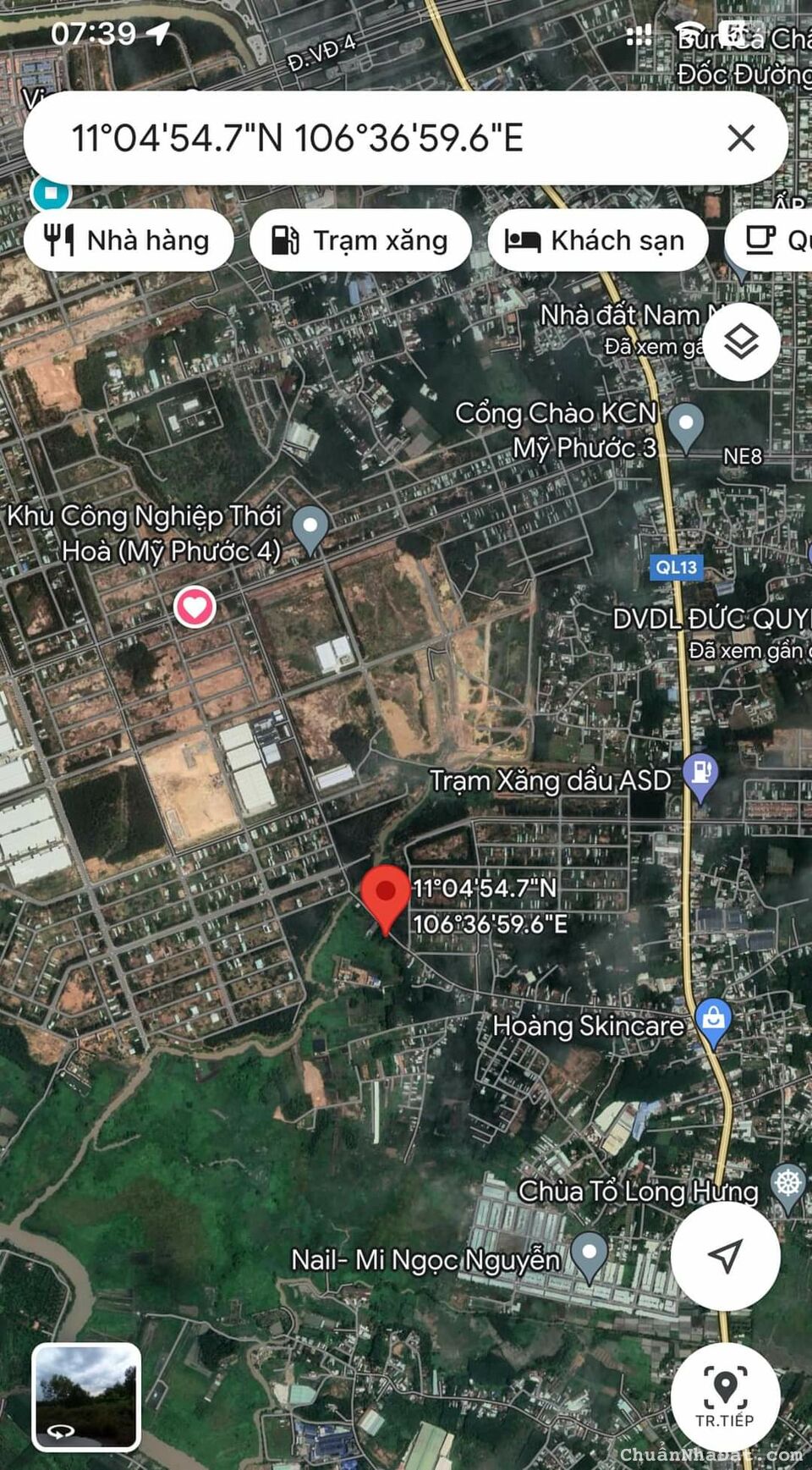Toggle the Khách sạn hotels filter chip
812x1470 pixels.
598,240
